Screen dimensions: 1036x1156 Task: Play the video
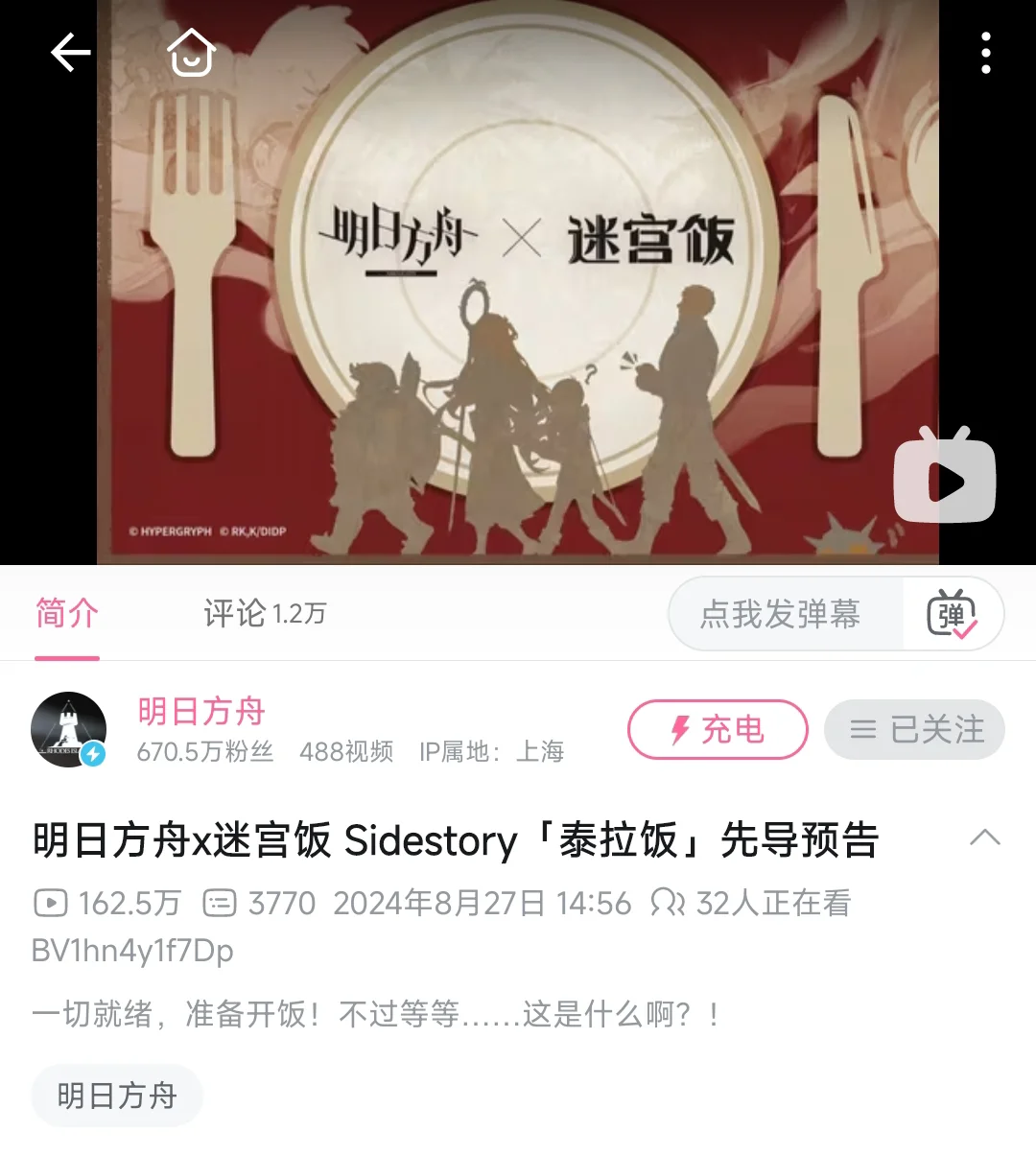945,478
